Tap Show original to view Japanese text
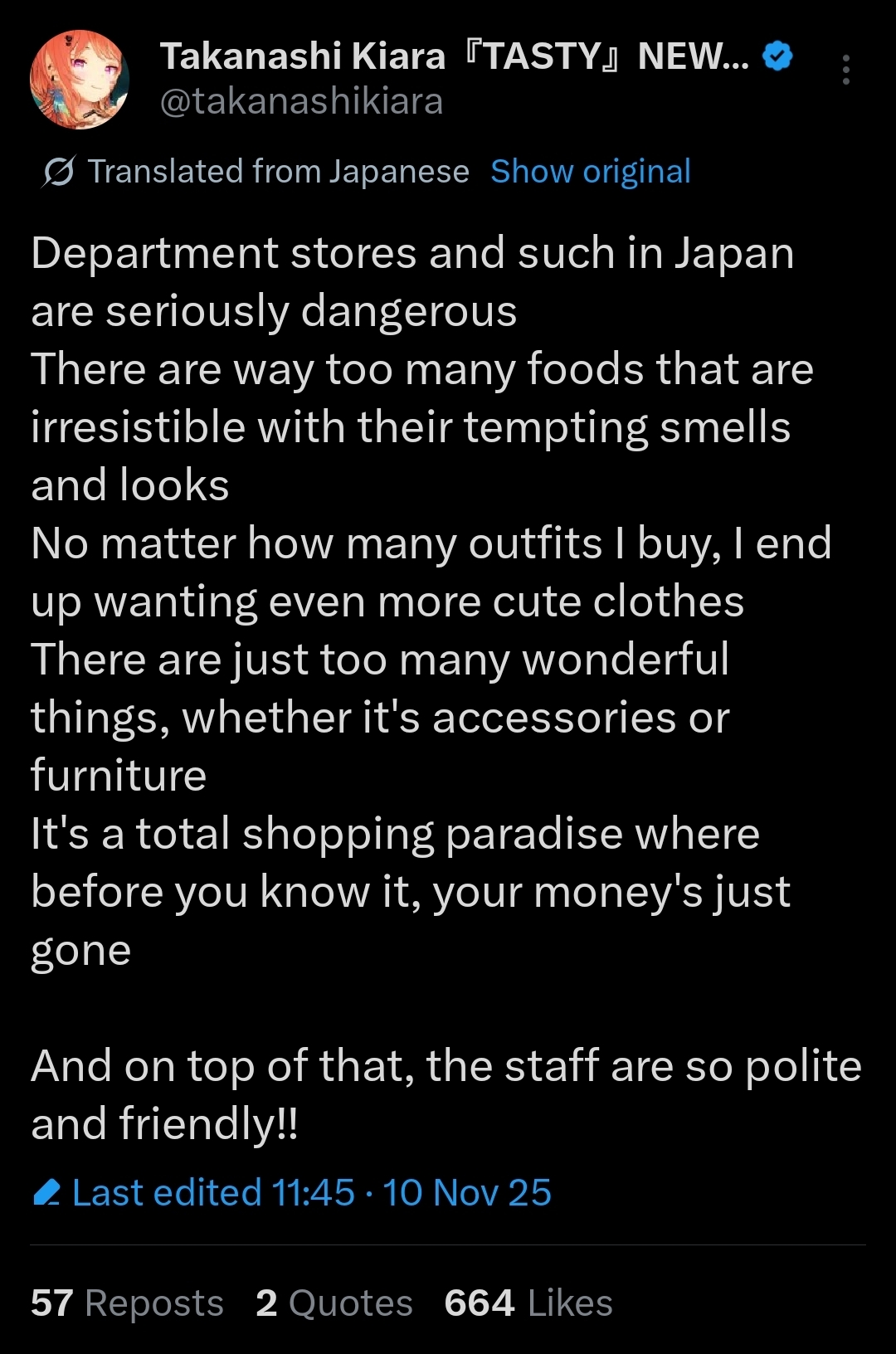This screenshot has height=1354, width=896. point(590,172)
